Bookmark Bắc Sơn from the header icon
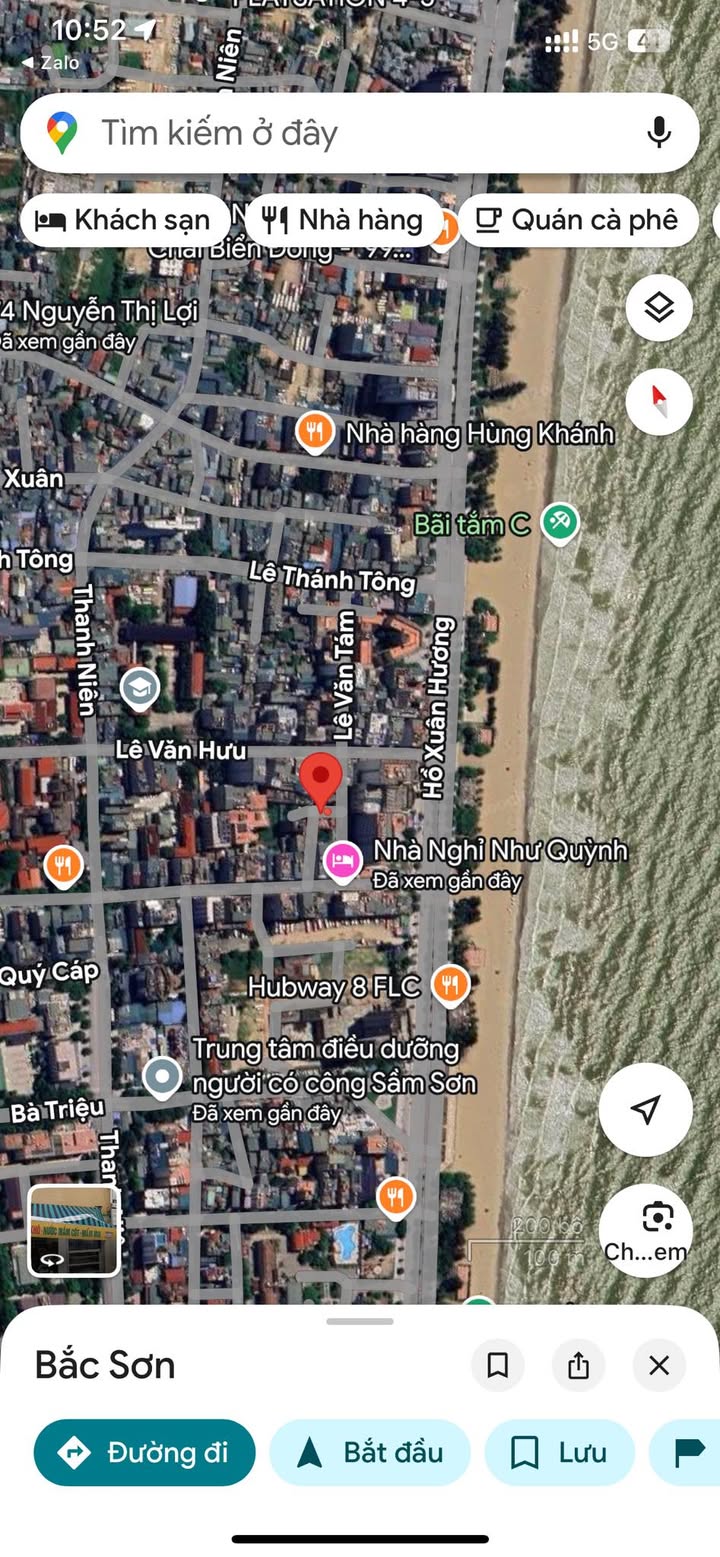The height and width of the screenshot is (1557, 720). 498,1366
